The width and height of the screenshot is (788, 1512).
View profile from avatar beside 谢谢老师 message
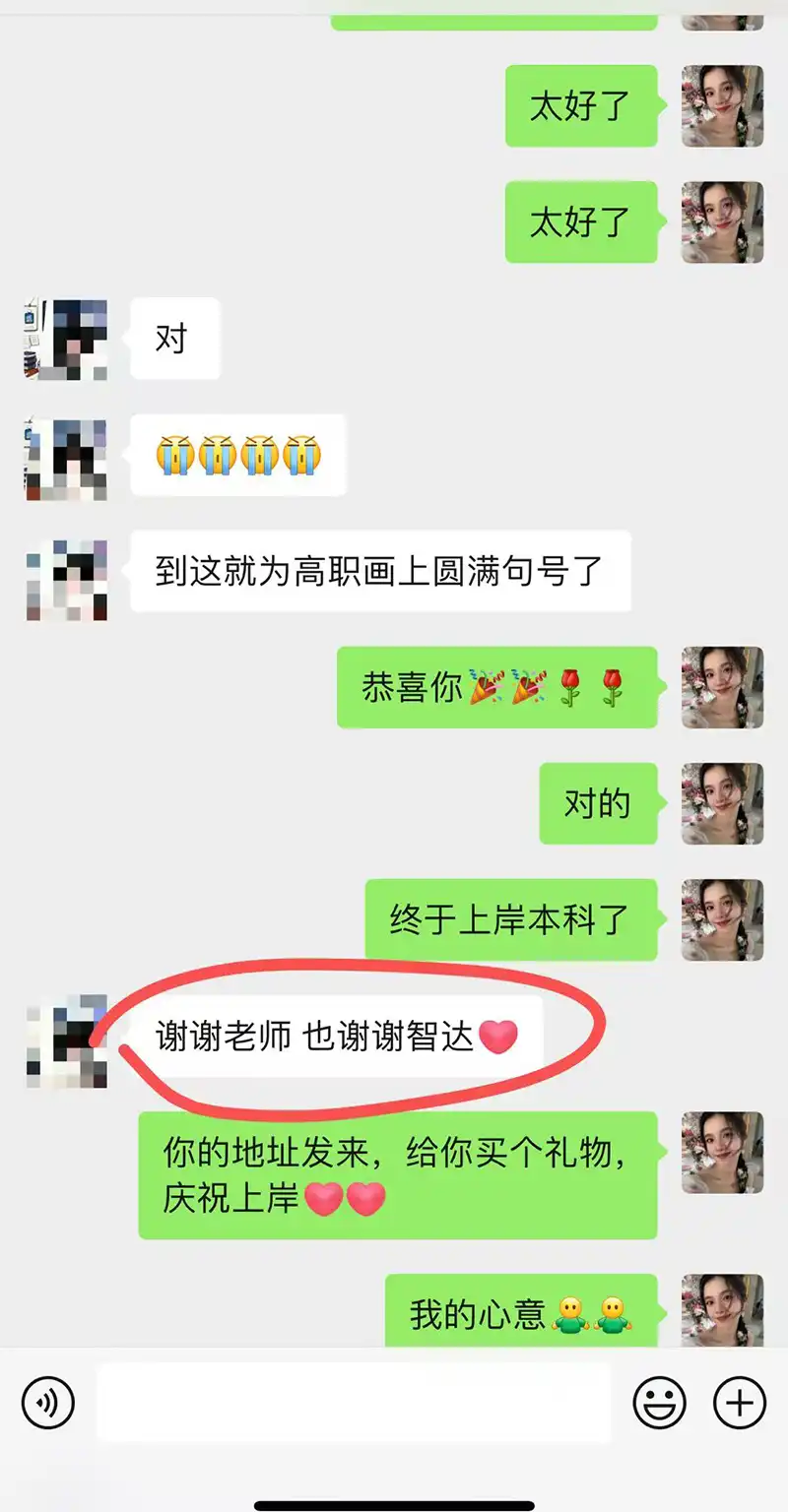pos(66,1040)
